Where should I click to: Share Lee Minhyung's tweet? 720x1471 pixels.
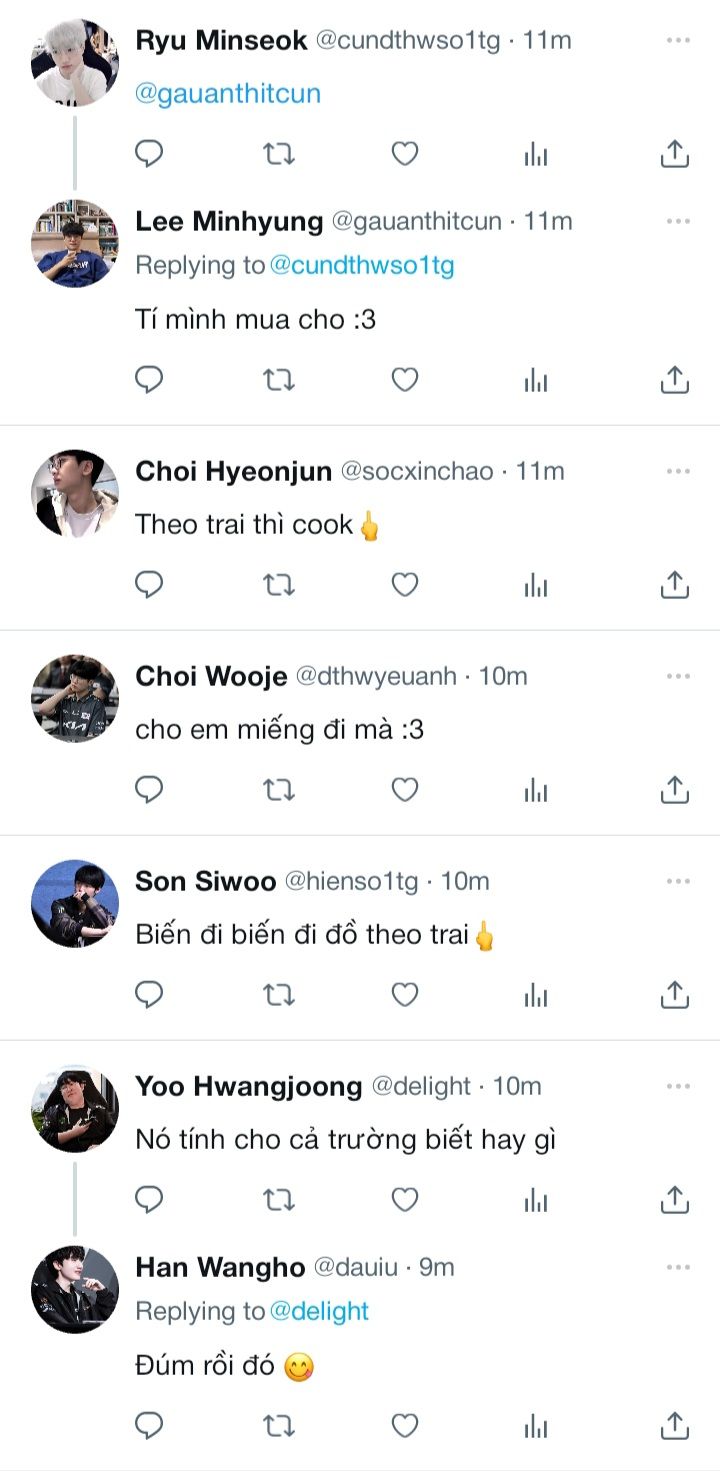(675, 380)
